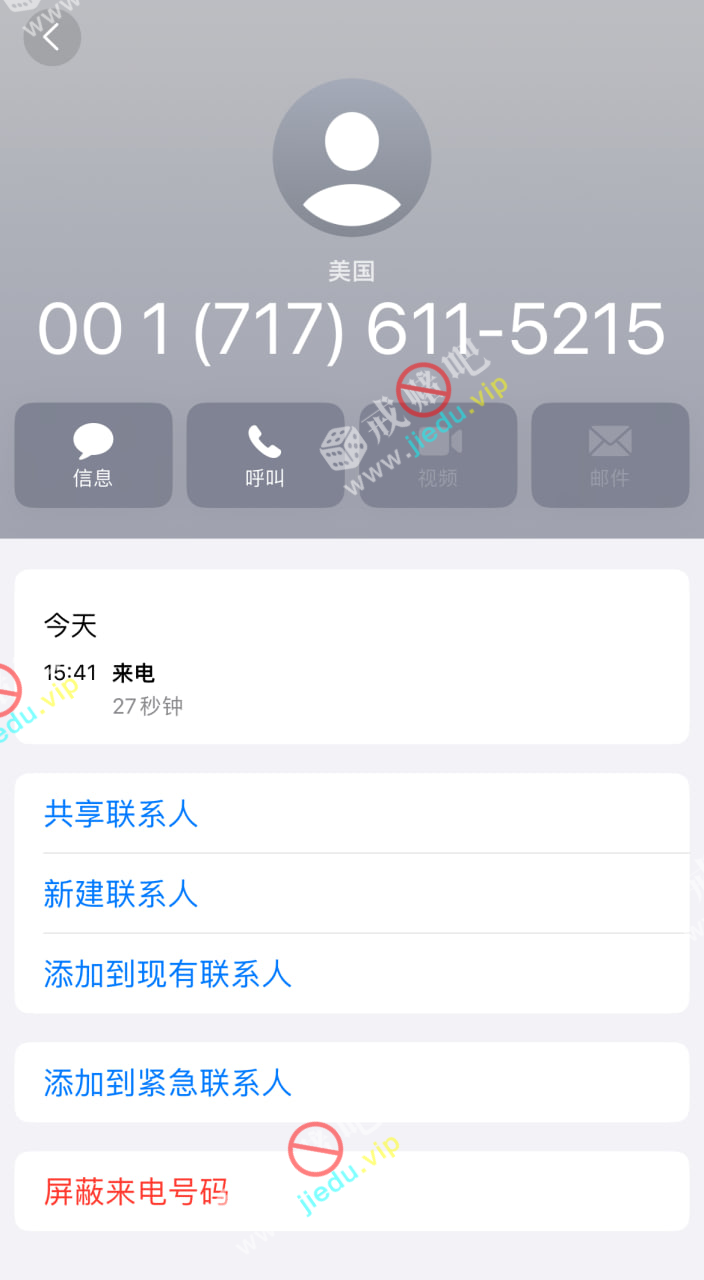Block this caller via 屏蔽来电号码
704x1280 pixels.
coord(137,1191)
